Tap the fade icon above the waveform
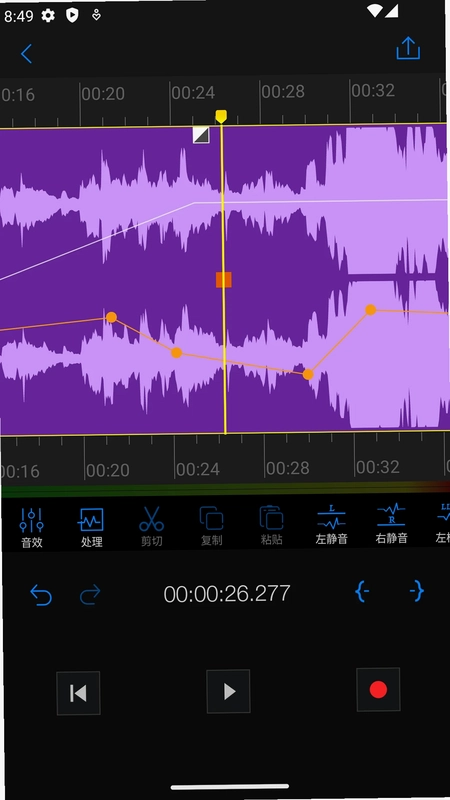The height and width of the screenshot is (800, 450). [201, 135]
